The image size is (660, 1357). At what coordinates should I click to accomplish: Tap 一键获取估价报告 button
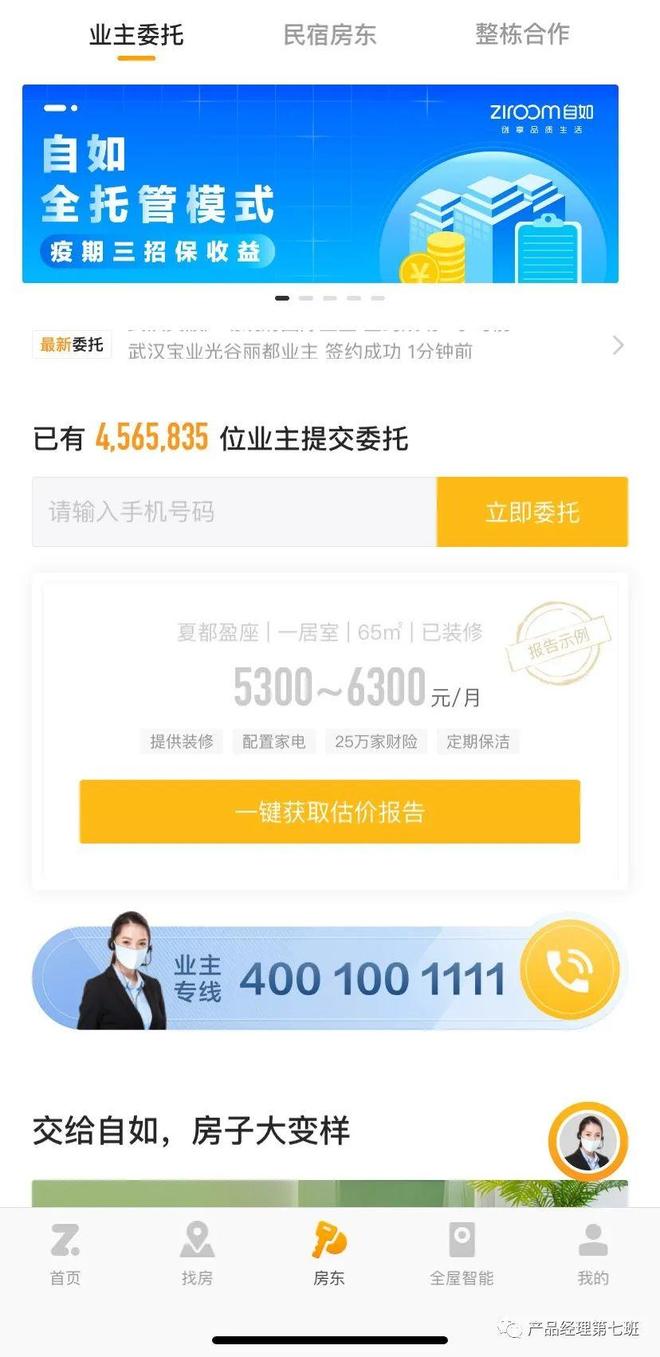click(330, 812)
